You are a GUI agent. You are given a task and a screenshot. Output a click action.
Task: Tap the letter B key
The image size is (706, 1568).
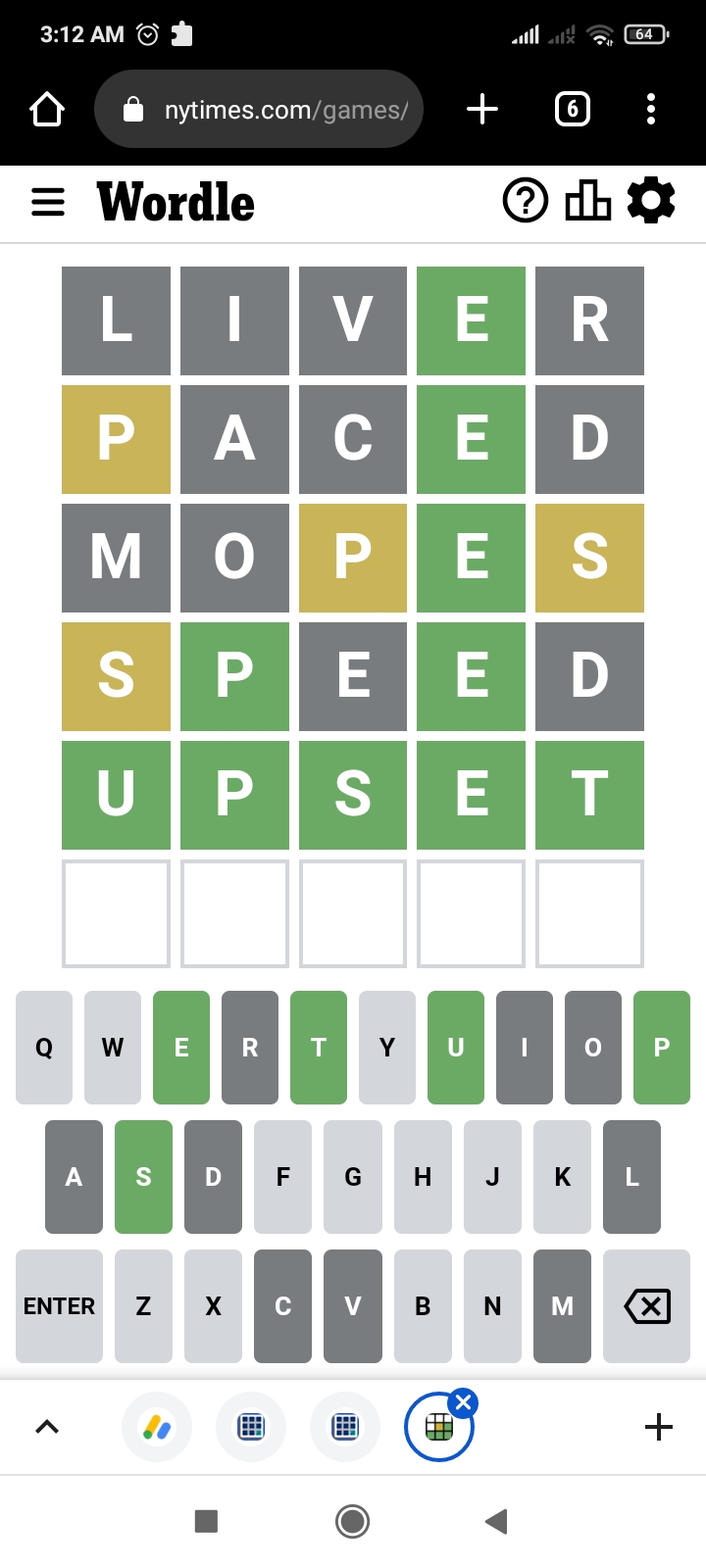coord(423,1306)
